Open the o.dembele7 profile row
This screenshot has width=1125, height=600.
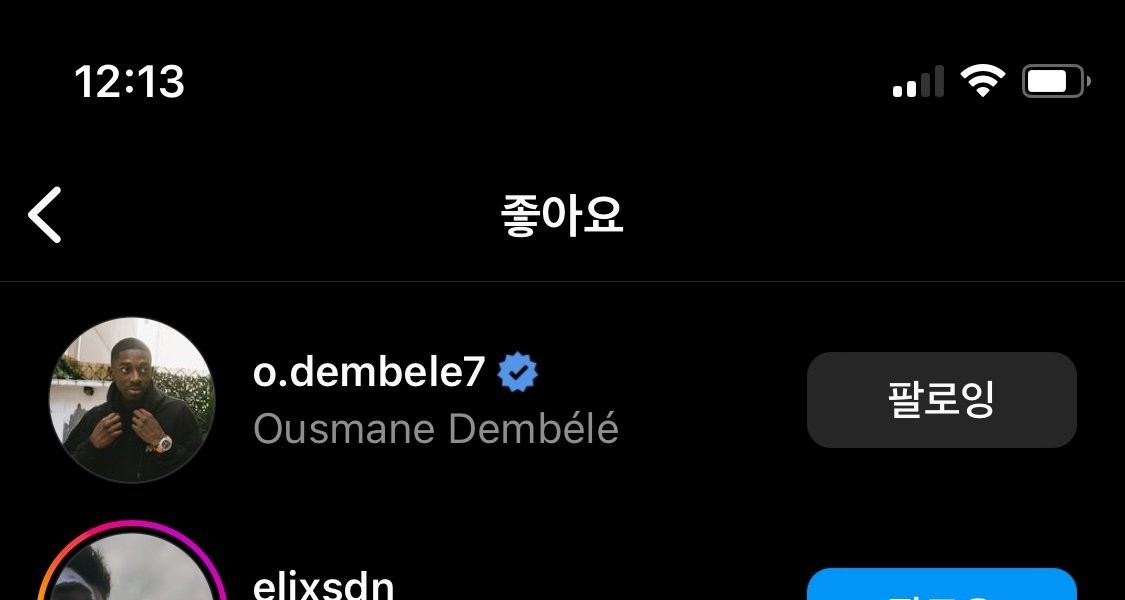435,400
